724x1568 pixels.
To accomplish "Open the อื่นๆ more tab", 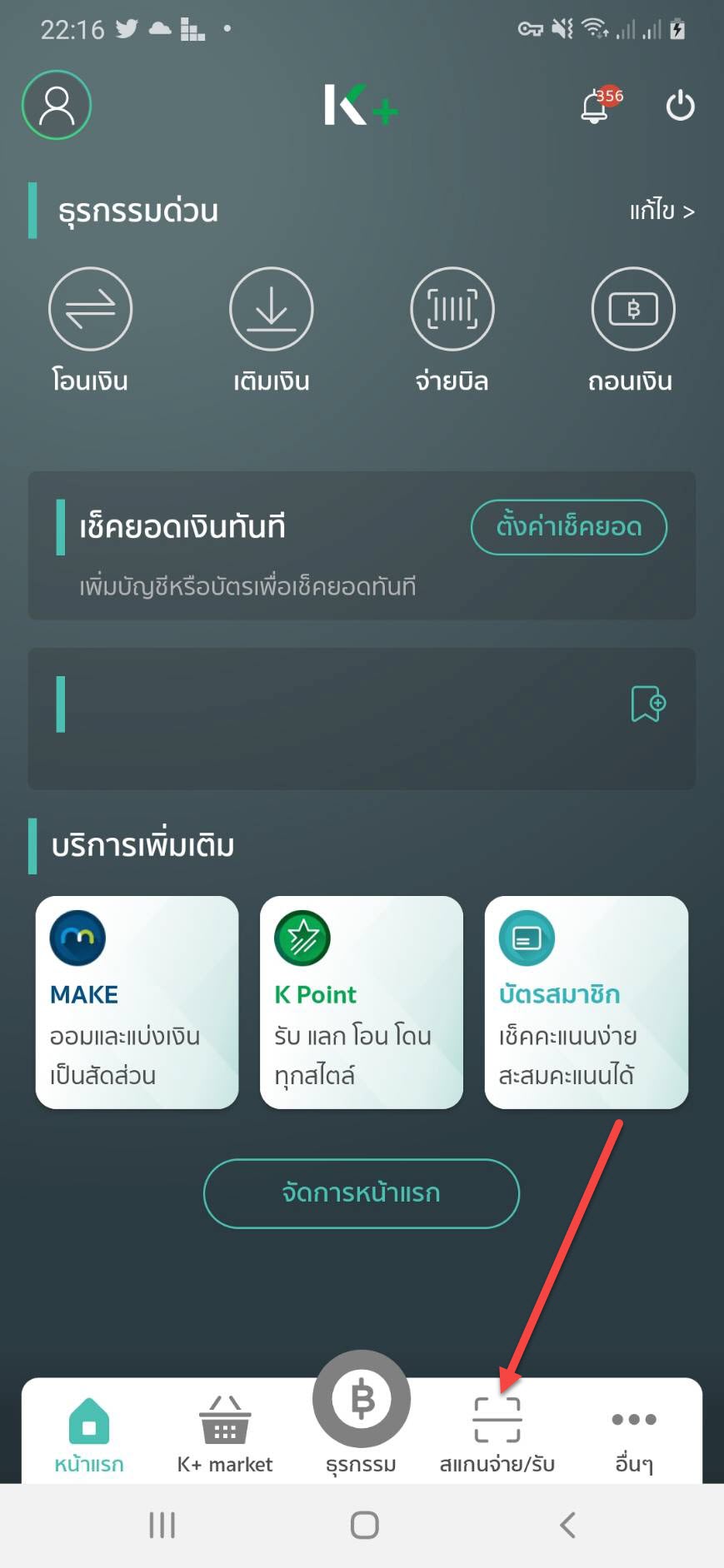I will 633,1434.
